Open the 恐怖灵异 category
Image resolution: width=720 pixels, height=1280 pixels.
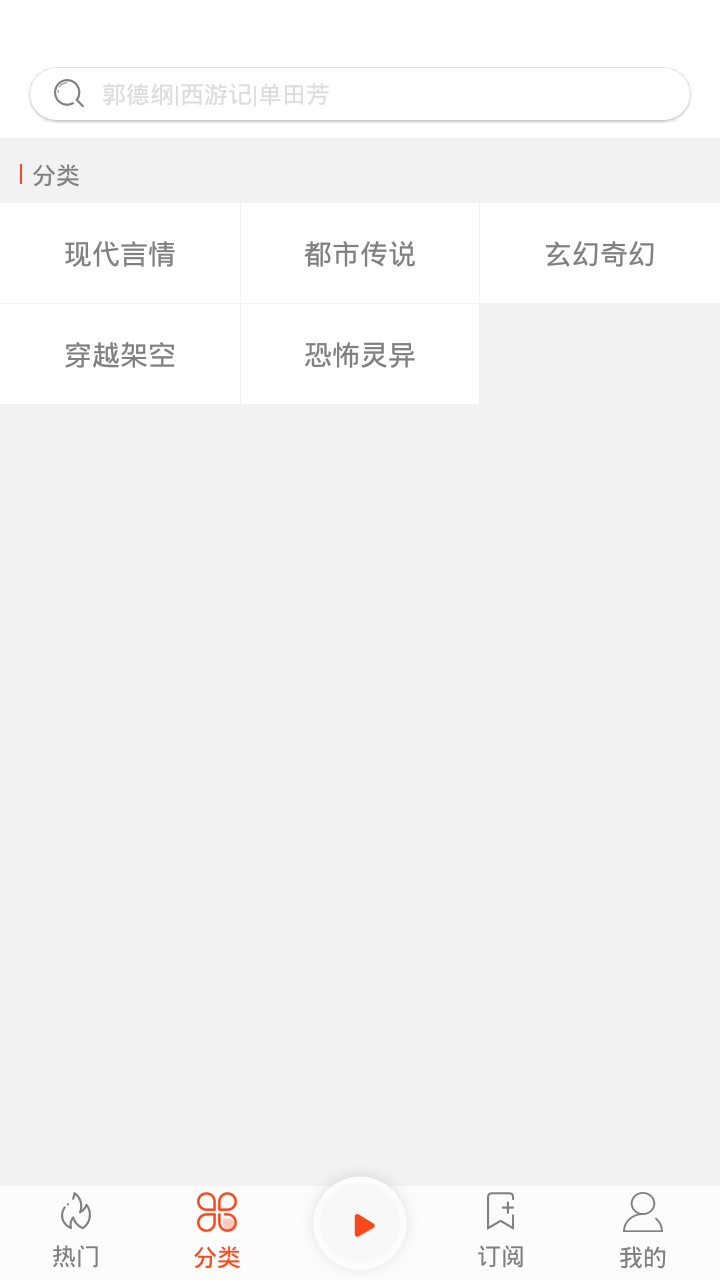[x=360, y=355]
